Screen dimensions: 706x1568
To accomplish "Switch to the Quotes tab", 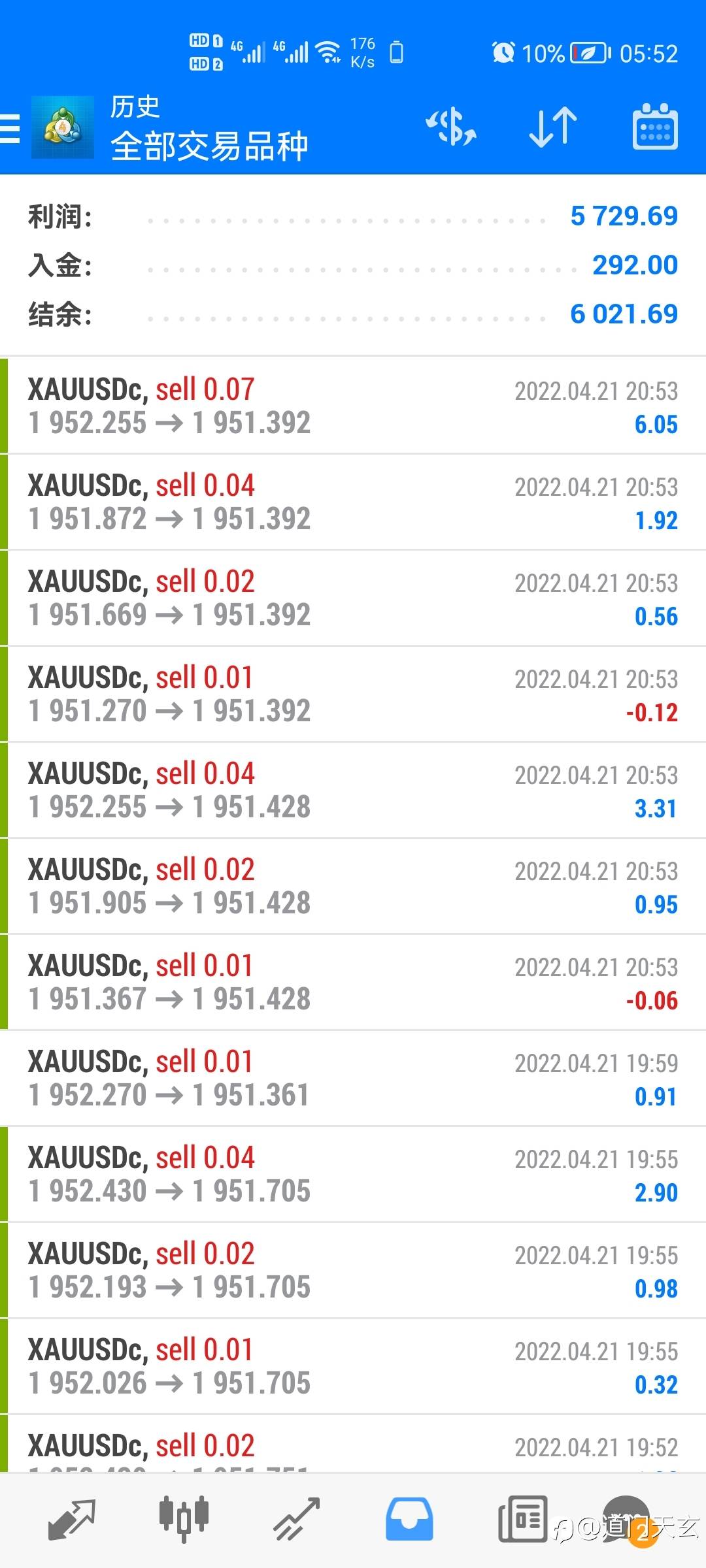I will click(x=72, y=1520).
